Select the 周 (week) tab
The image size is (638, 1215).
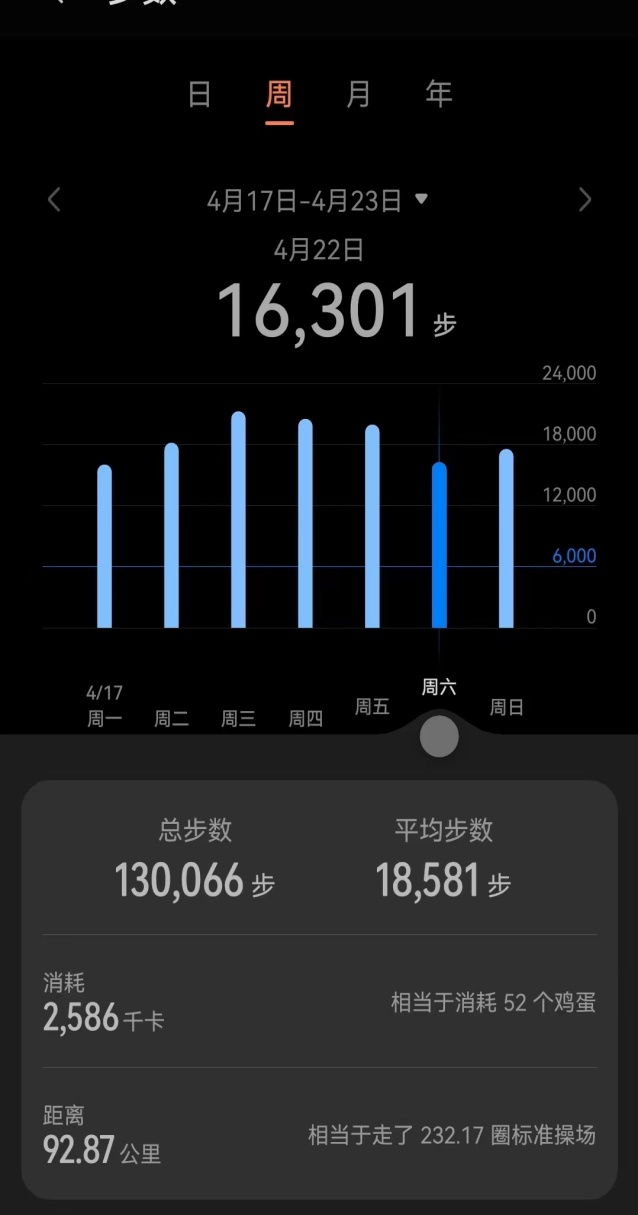click(279, 95)
